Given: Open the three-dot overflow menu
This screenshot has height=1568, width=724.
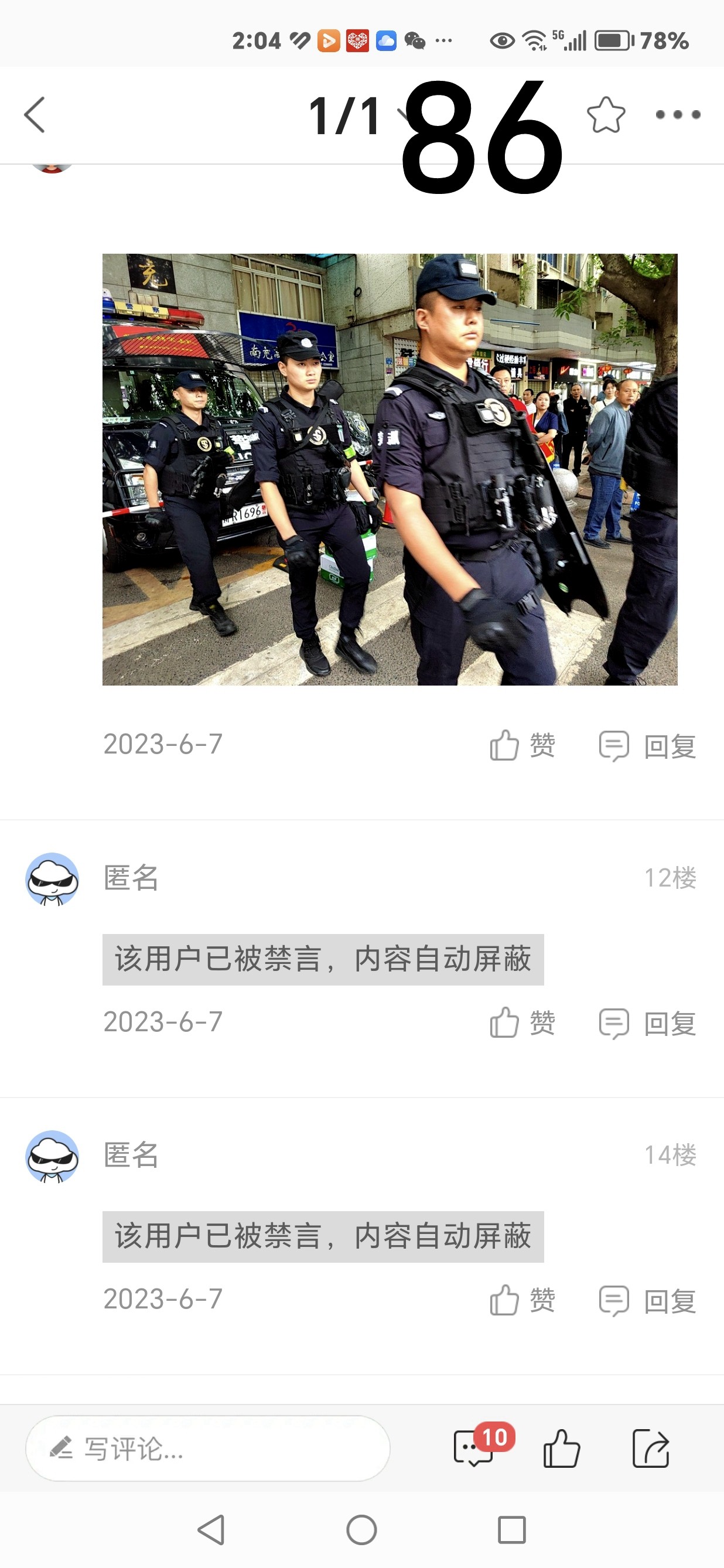Looking at the screenshot, I should click(678, 114).
